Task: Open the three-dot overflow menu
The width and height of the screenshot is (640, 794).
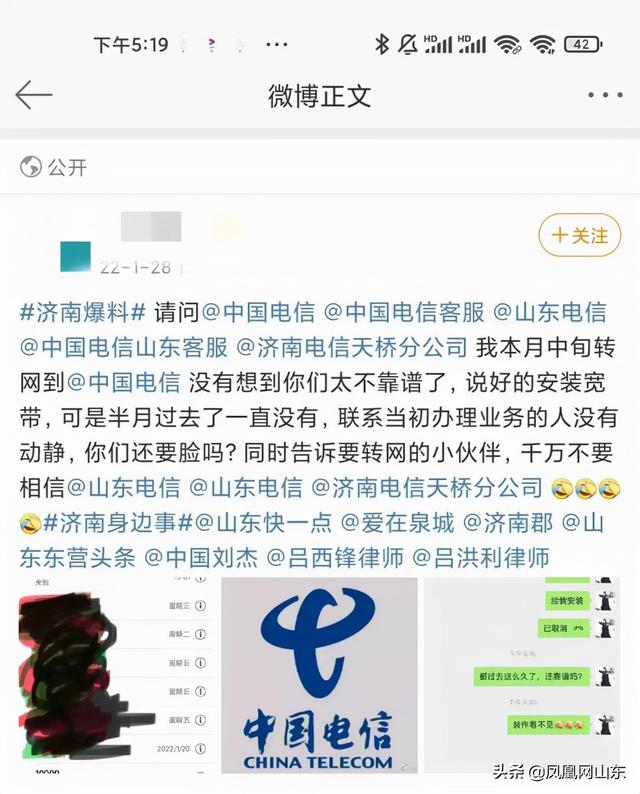Action: [604, 95]
